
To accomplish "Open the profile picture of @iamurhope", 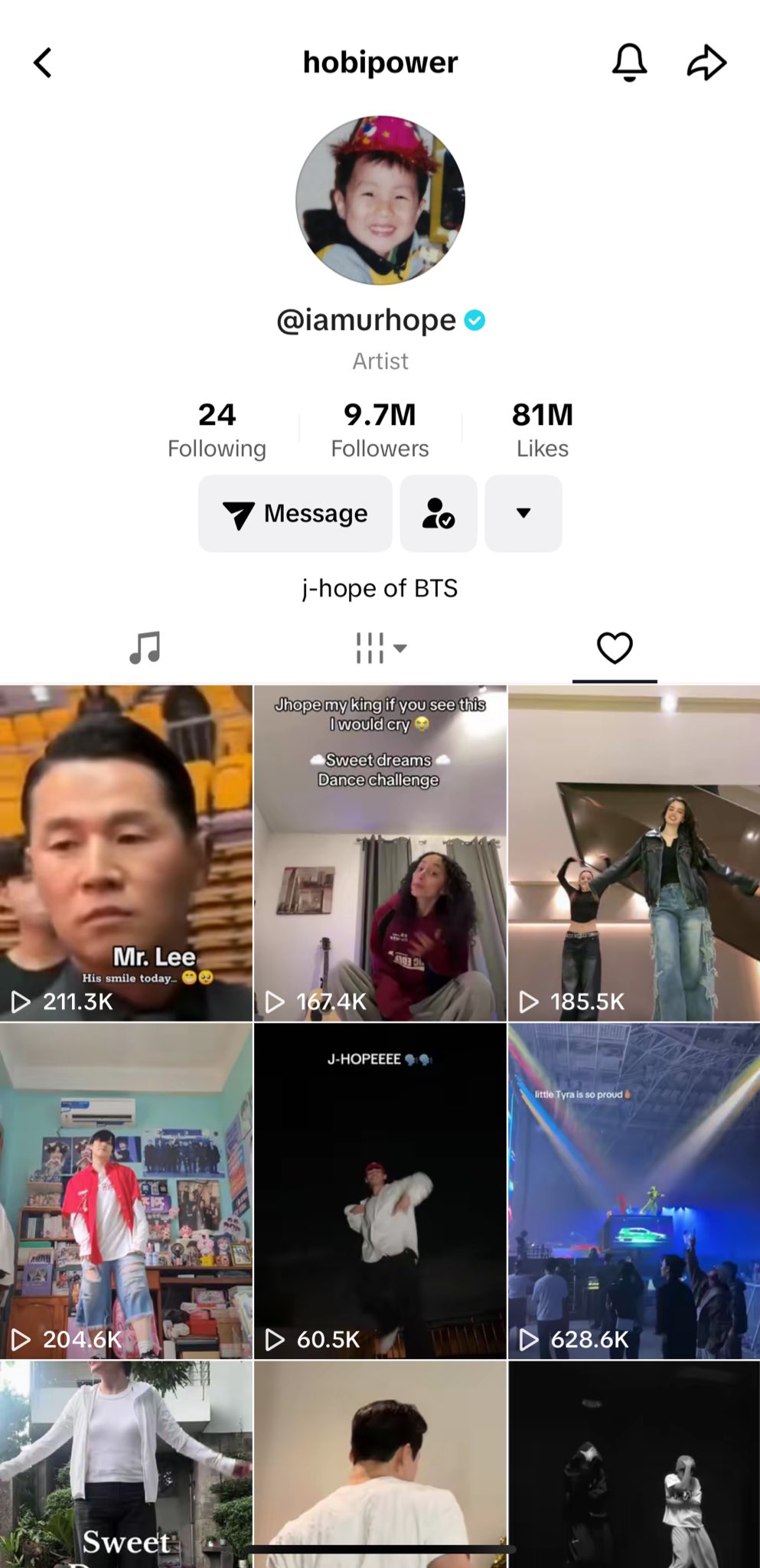I will click(380, 201).
